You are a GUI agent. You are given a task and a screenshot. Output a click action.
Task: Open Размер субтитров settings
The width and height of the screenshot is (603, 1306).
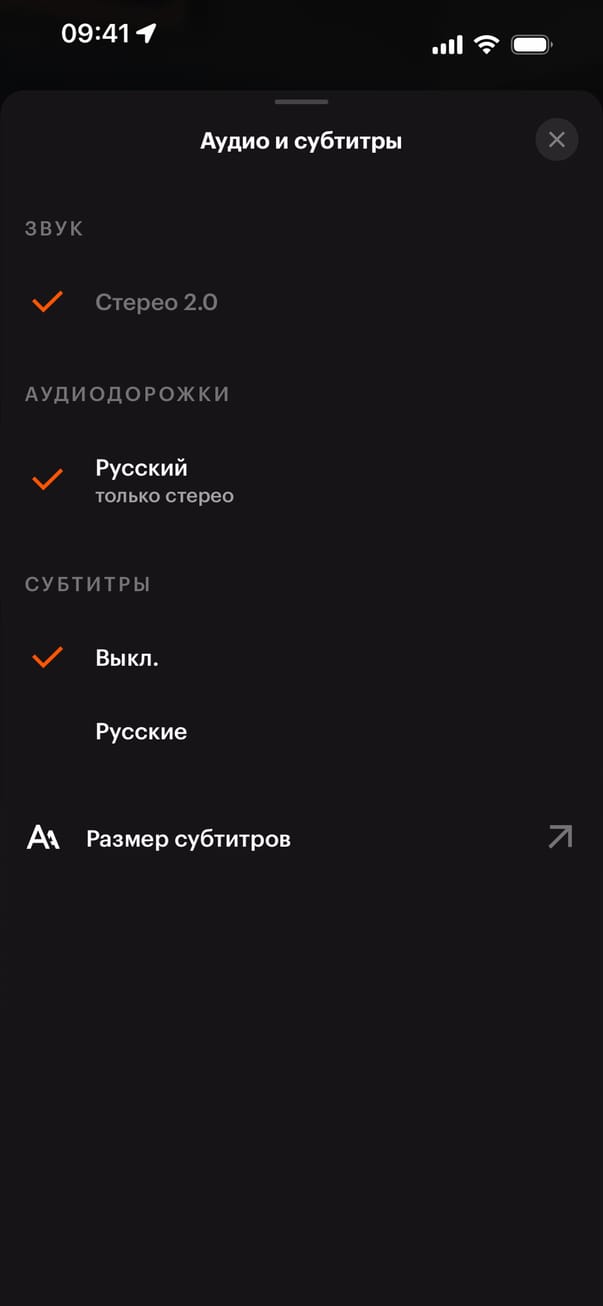(188, 838)
